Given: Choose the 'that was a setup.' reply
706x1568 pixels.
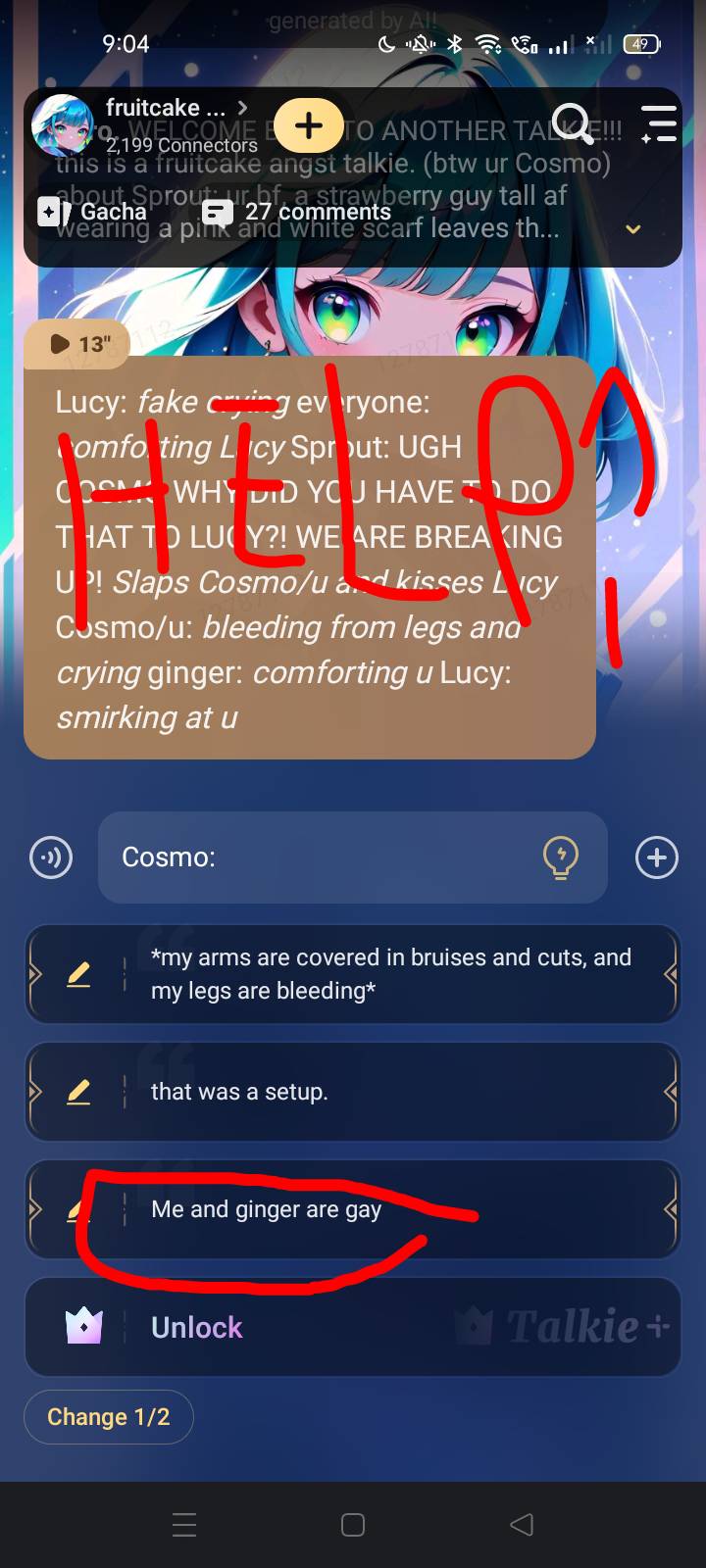Looking at the screenshot, I should click(392, 1092).
